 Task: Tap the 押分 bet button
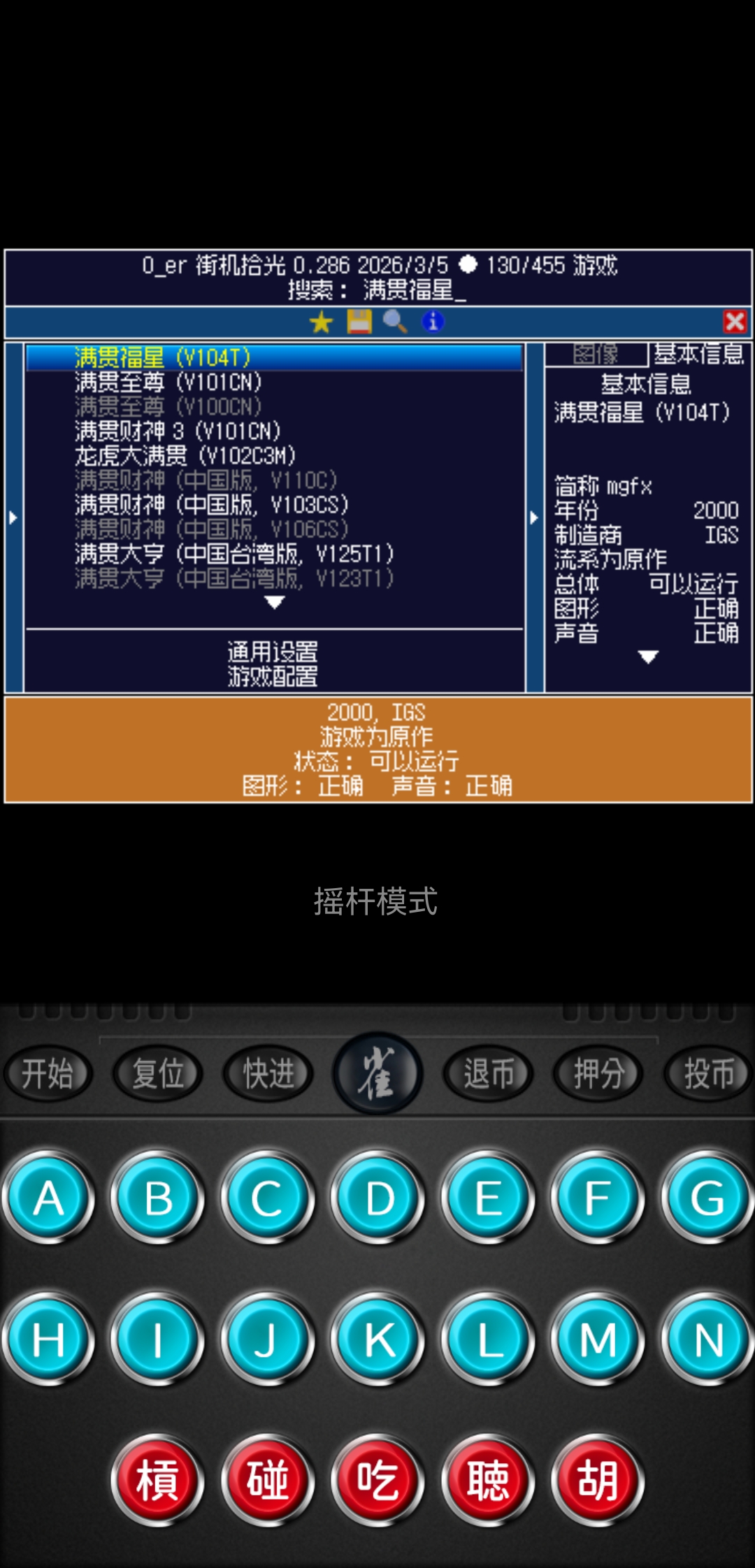598,1073
